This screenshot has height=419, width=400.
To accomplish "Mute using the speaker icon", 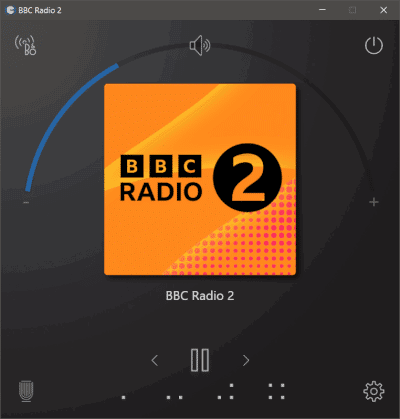I will click(x=200, y=45).
